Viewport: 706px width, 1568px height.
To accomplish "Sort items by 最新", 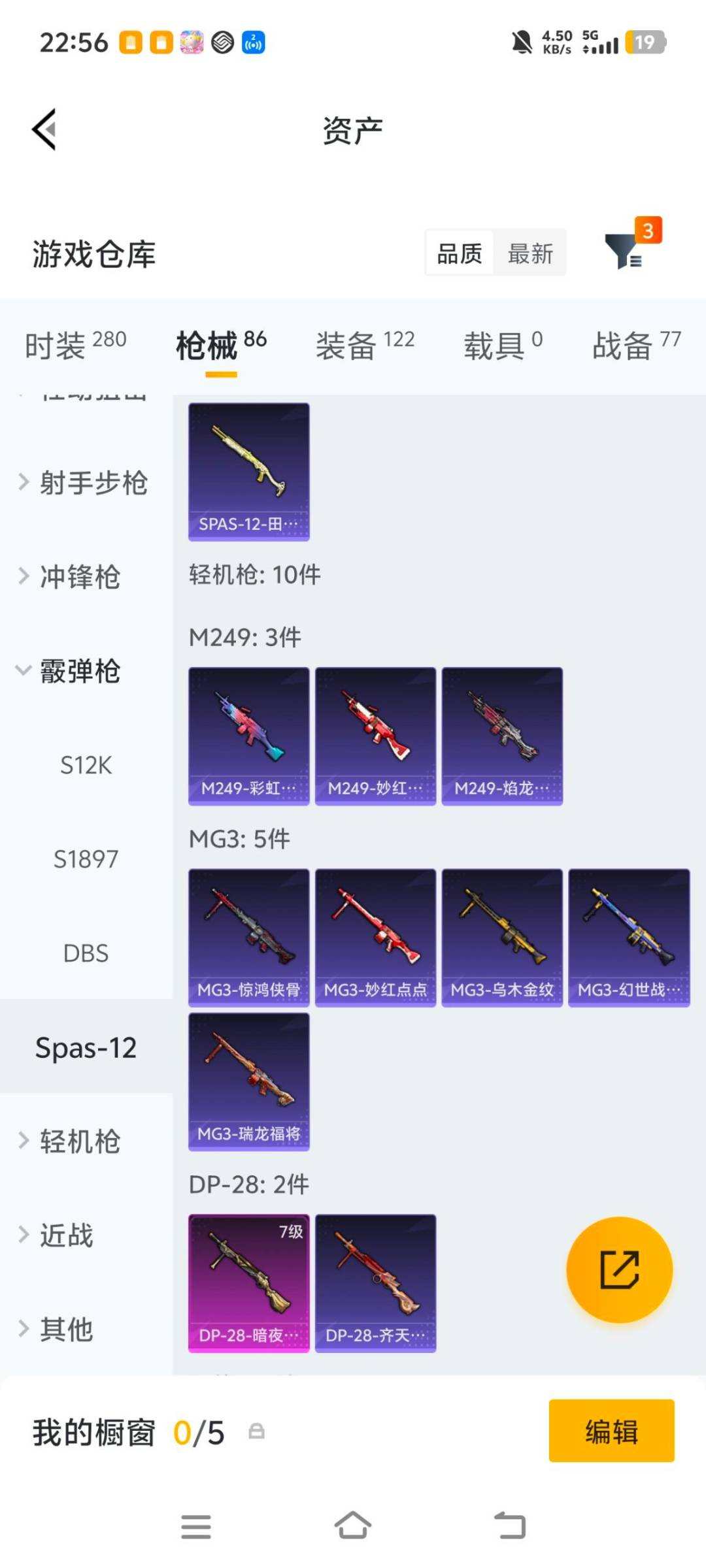I will 530,253.
